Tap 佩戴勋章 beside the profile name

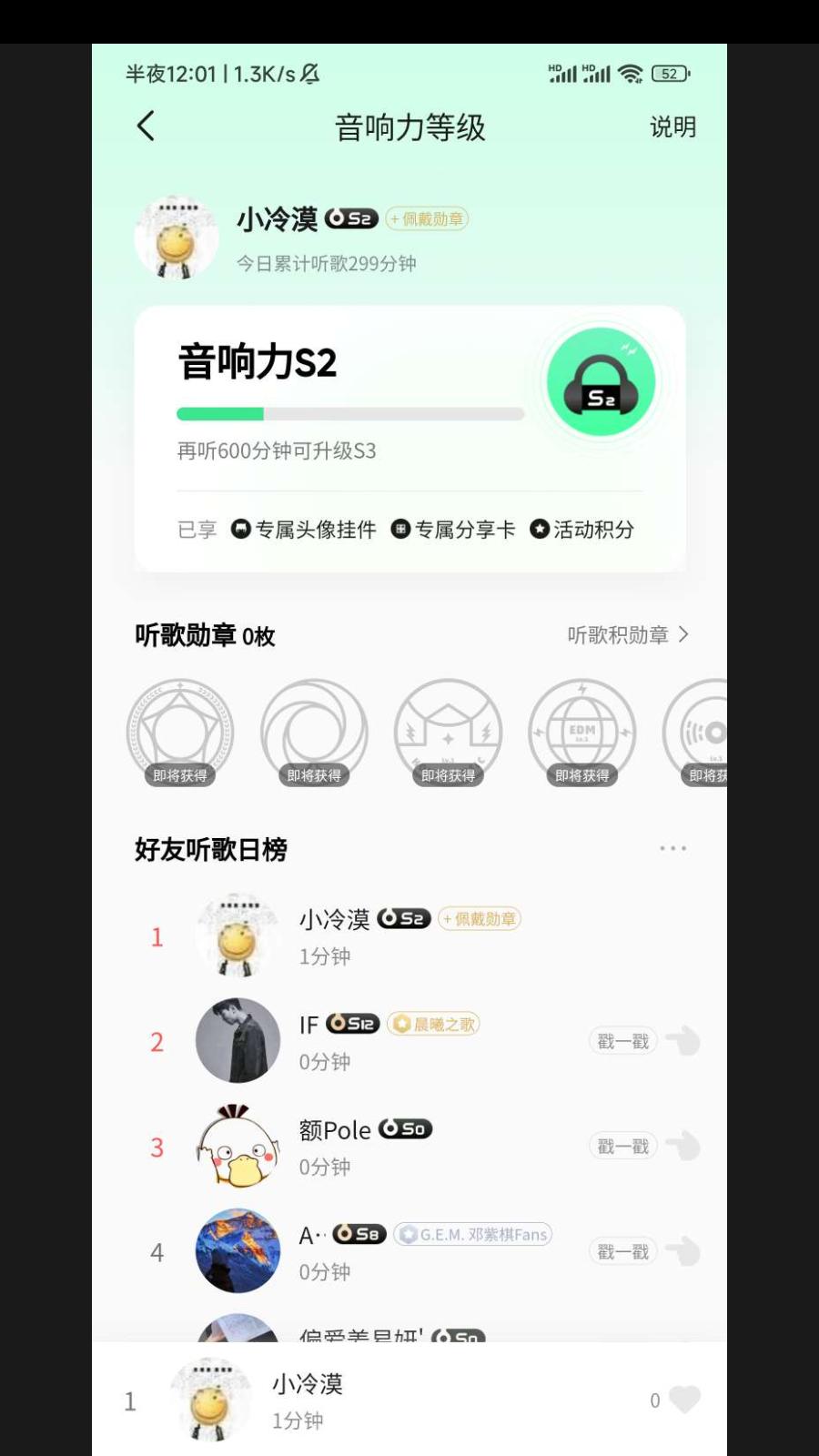(427, 219)
